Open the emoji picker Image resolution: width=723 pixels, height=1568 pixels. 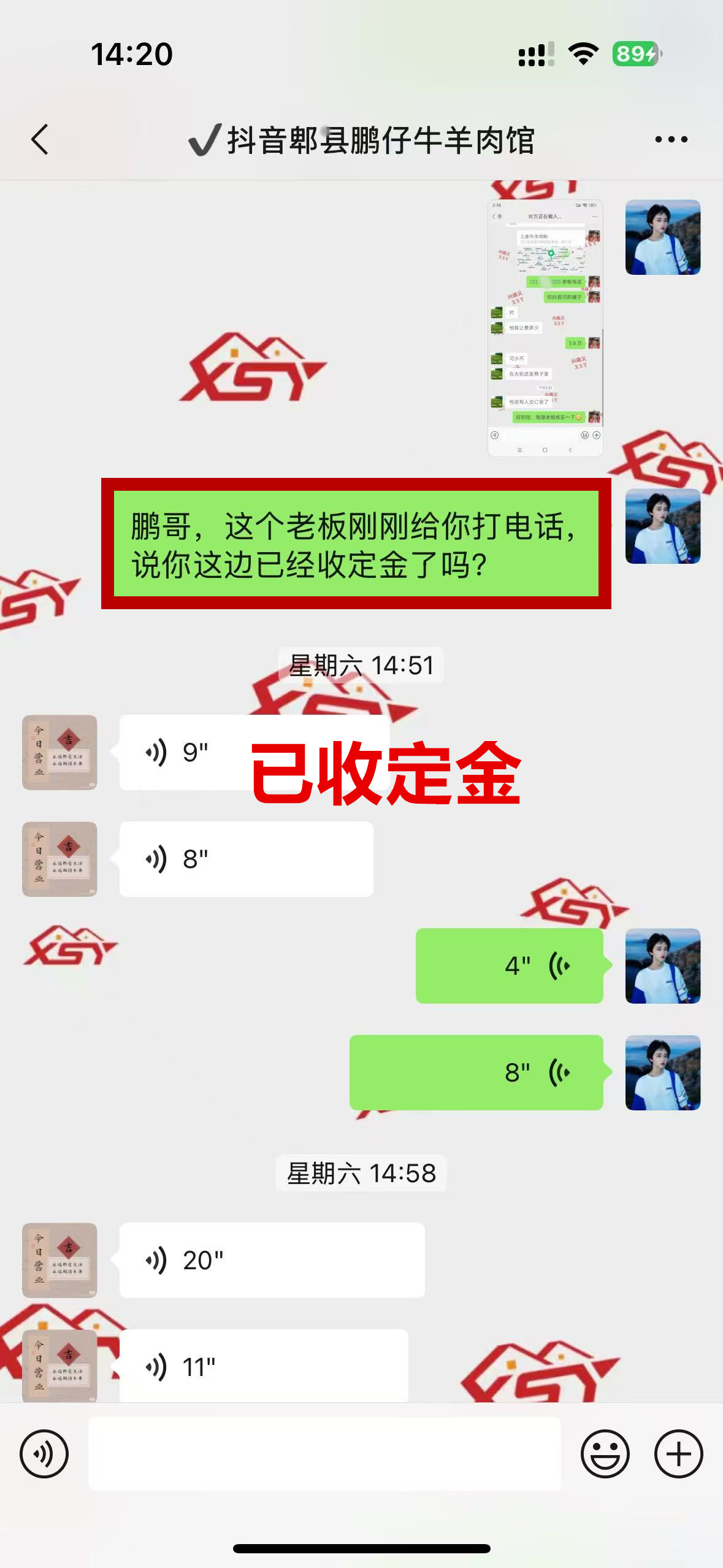pyautogui.click(x=605, y=1454)
